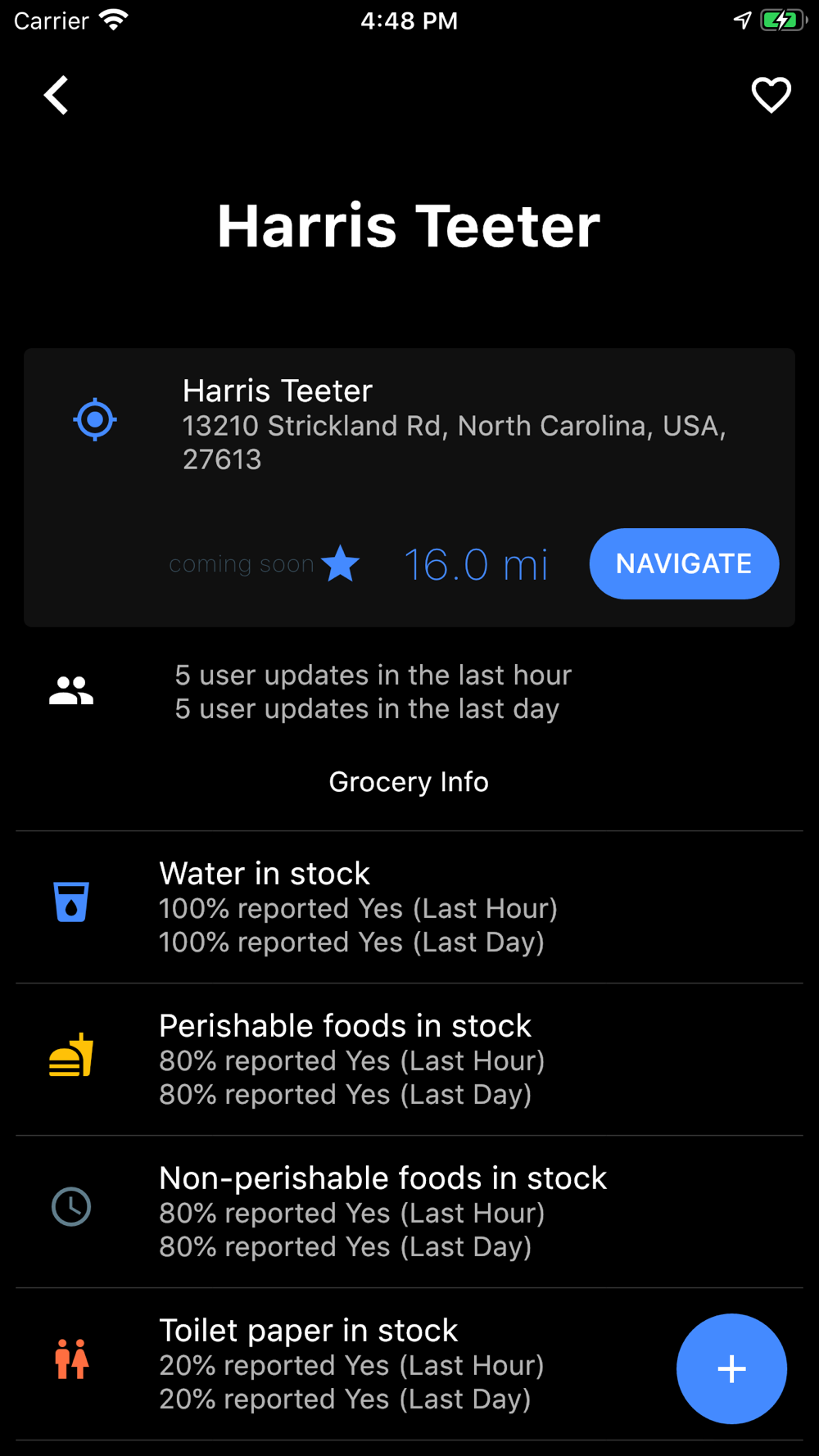Favorite this store with the heart

pos(771,95)
